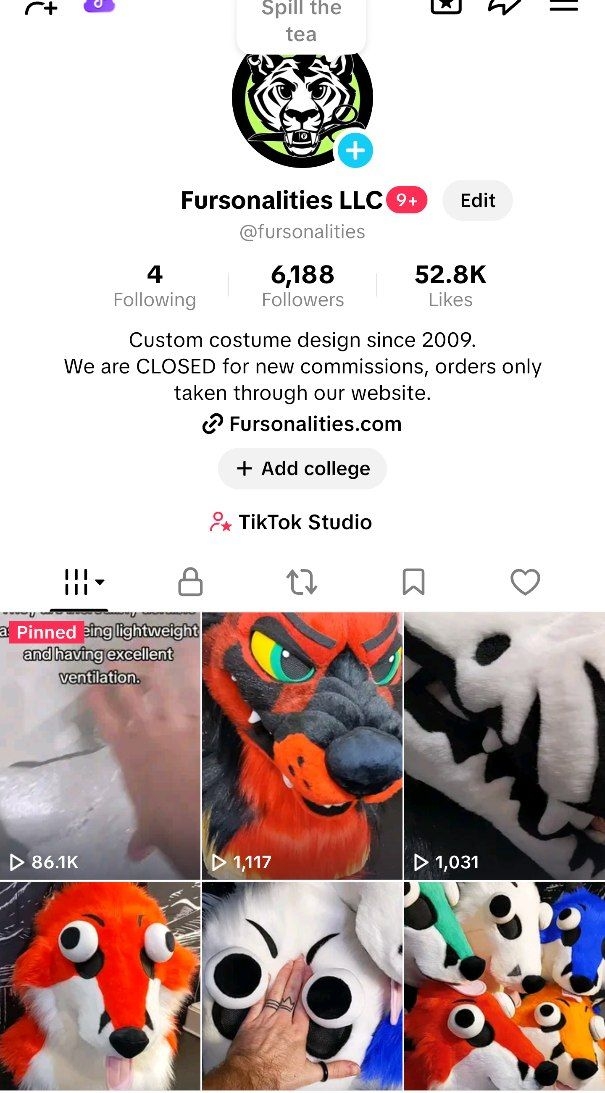Tap the Add college button
Image resolution: width=605 pixels, height=1093 pixels.
[x=302, y=469]
